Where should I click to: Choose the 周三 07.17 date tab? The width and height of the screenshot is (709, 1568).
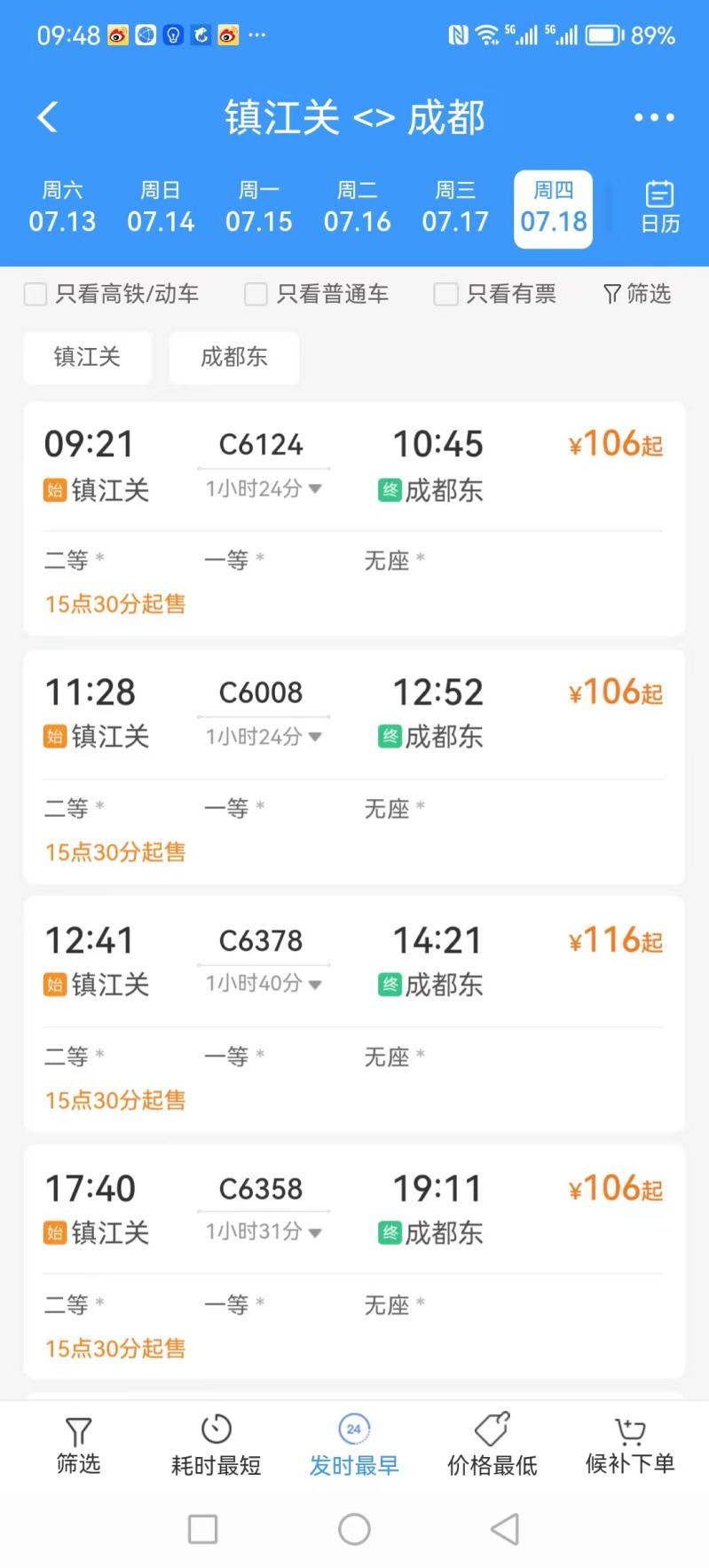pos(455,208)
